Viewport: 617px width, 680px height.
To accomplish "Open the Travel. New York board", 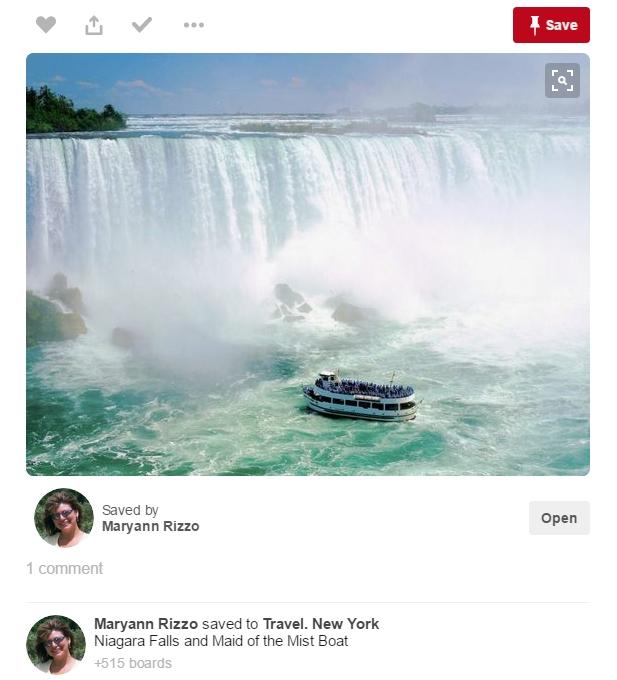I will click(x=320, y=624).
